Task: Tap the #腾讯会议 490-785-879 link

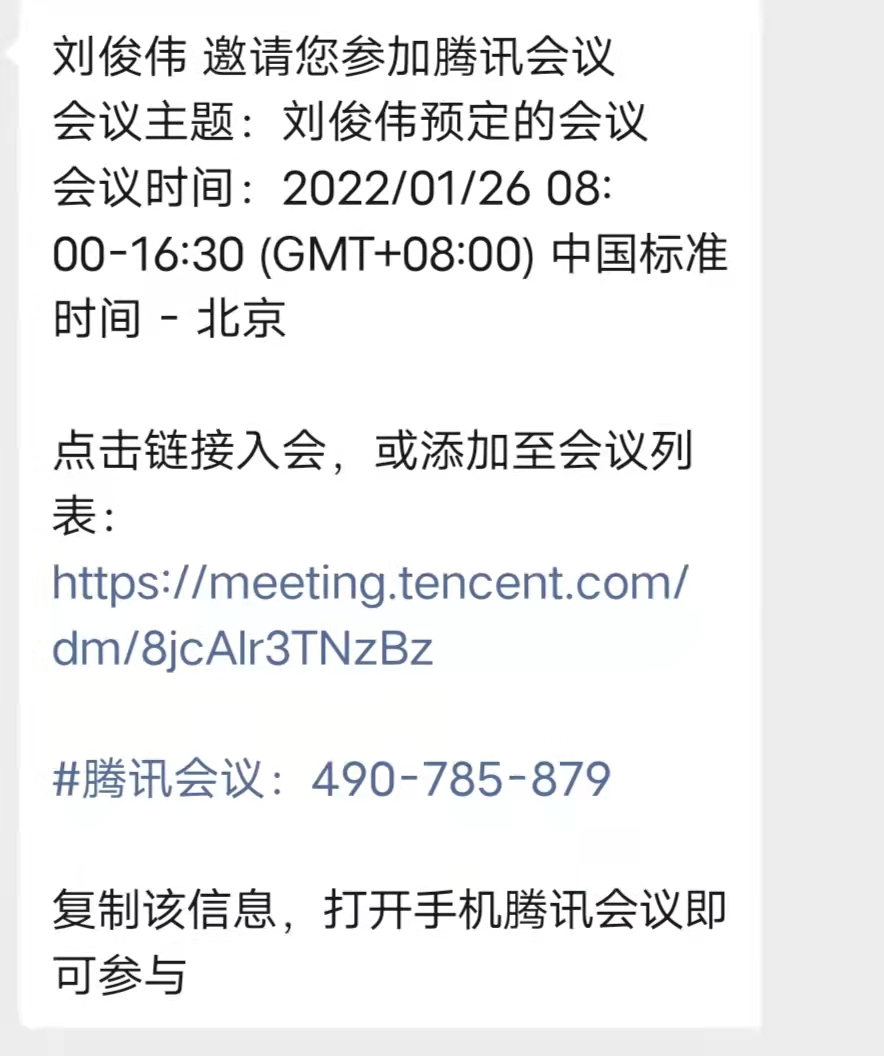Action: [331, 780]
